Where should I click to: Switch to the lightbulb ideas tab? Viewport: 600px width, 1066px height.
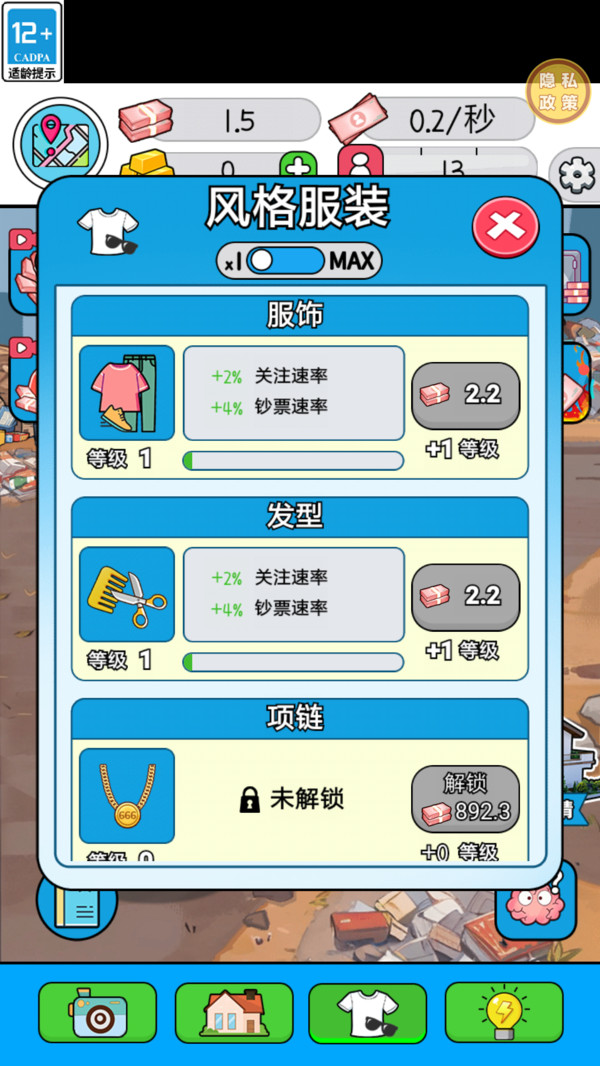504,1012
